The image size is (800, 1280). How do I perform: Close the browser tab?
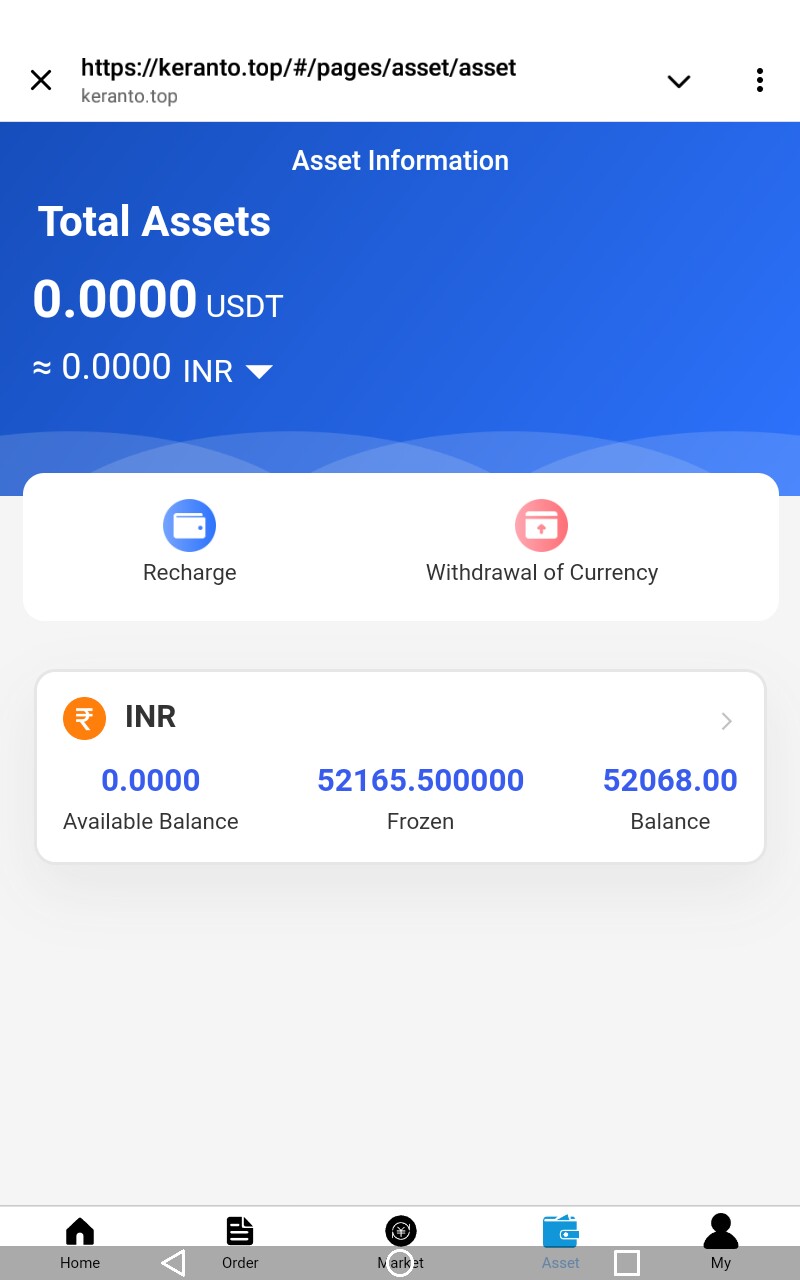[x=41, y=80]
